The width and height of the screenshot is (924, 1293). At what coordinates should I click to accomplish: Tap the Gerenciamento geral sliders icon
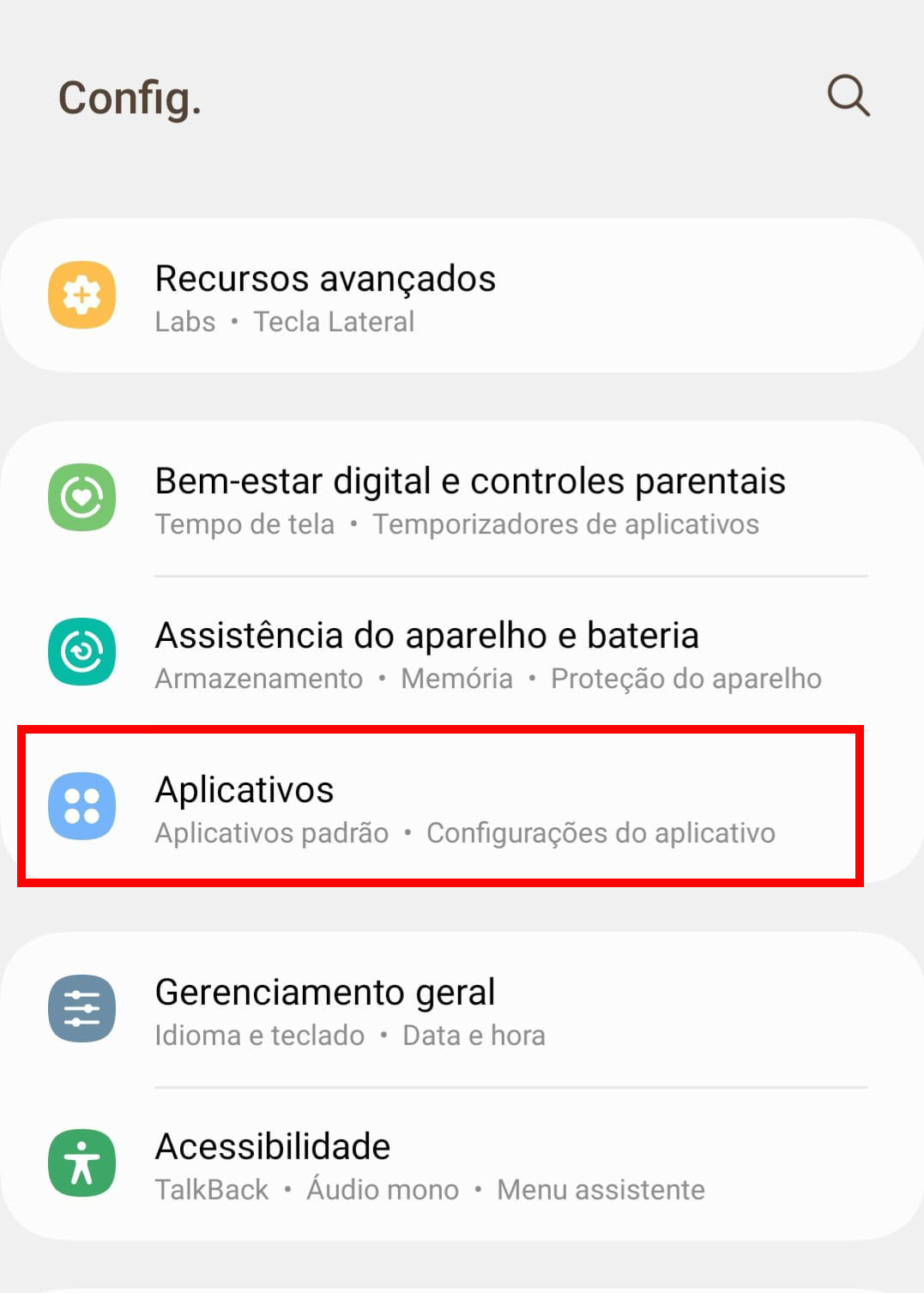(82, 1009)
